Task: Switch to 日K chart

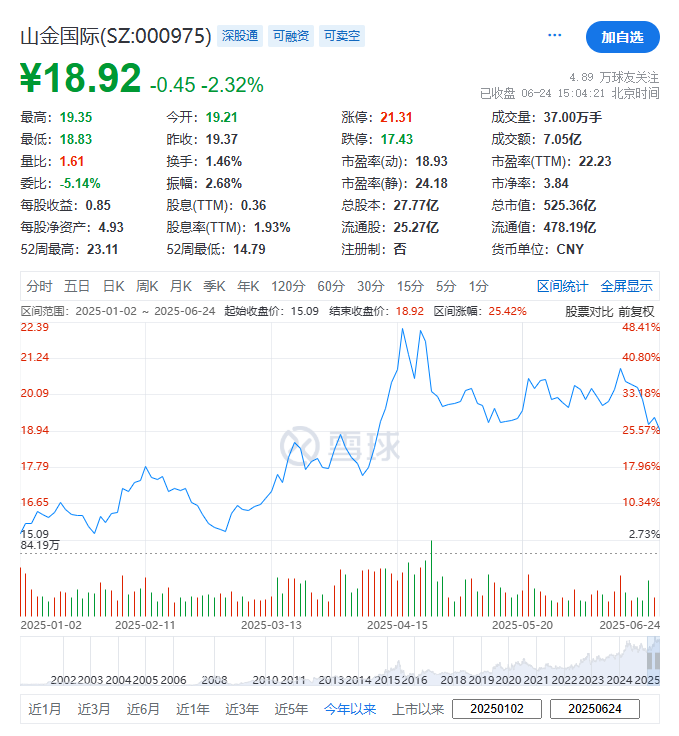Action: point(113,286)
